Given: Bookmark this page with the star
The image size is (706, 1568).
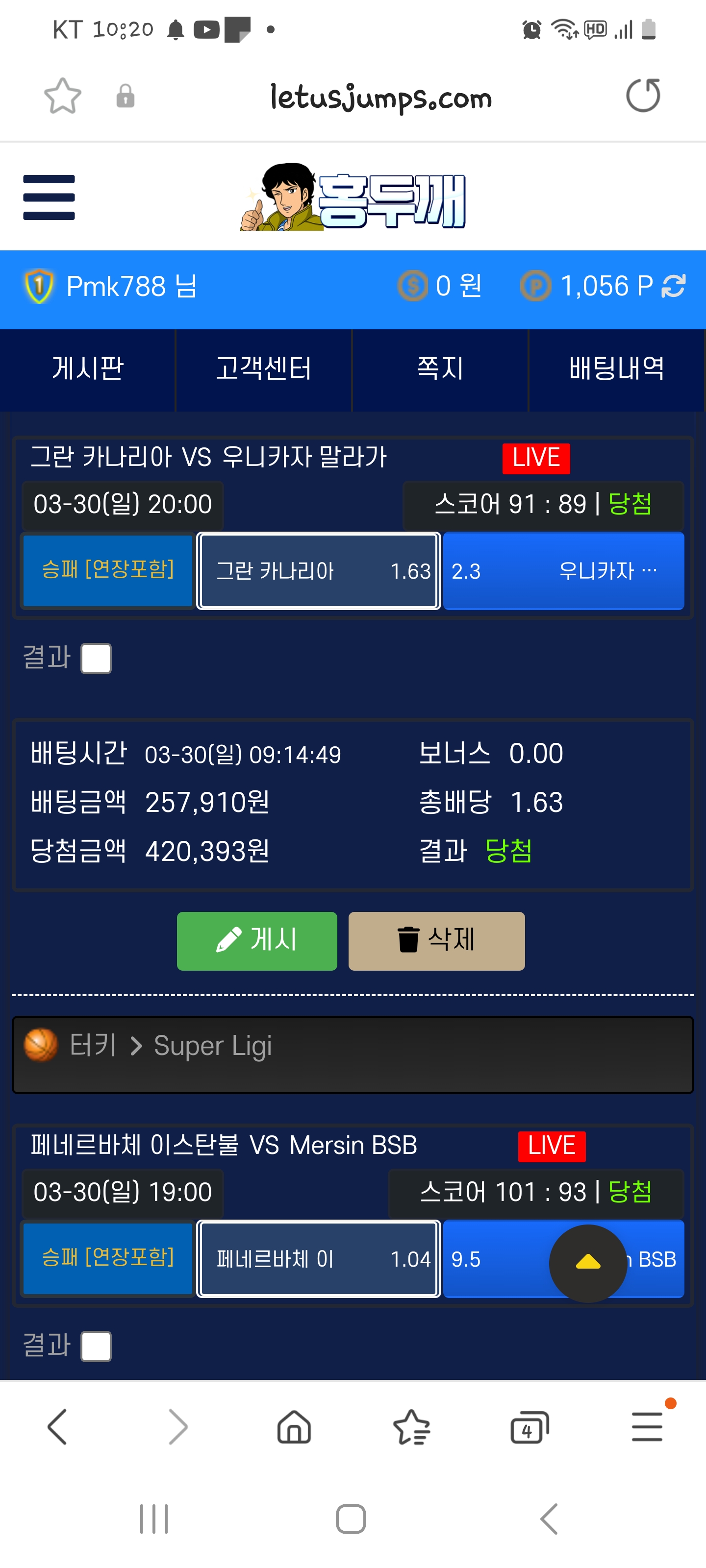Looking at the screenshot, I should [x=63, y=96].
